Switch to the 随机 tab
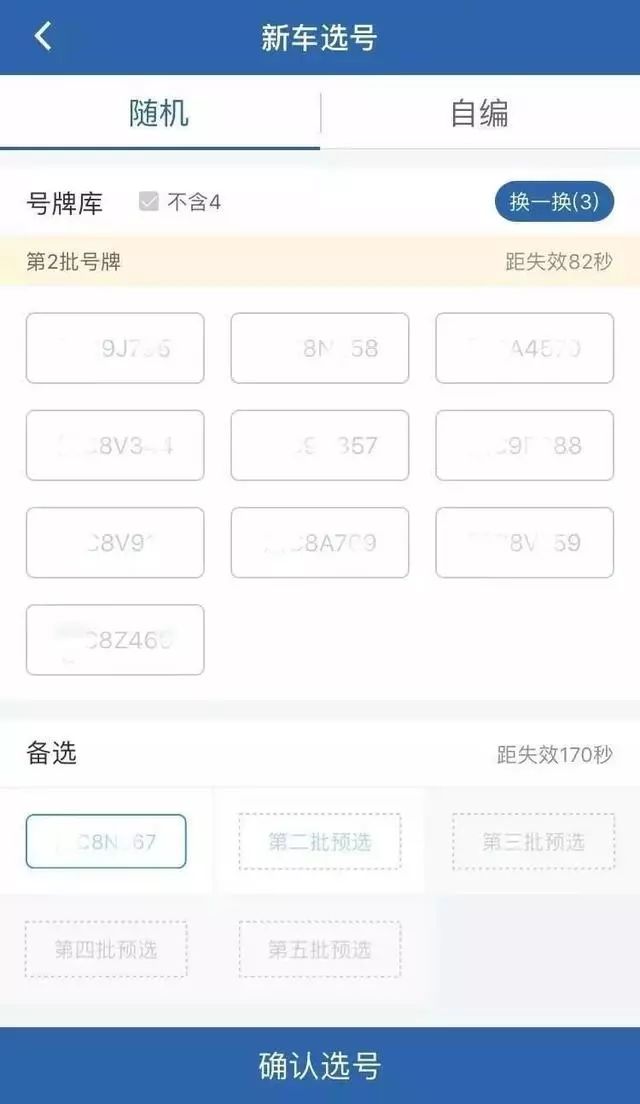This screenshot has width=640, height=1104. click(159, 113)
